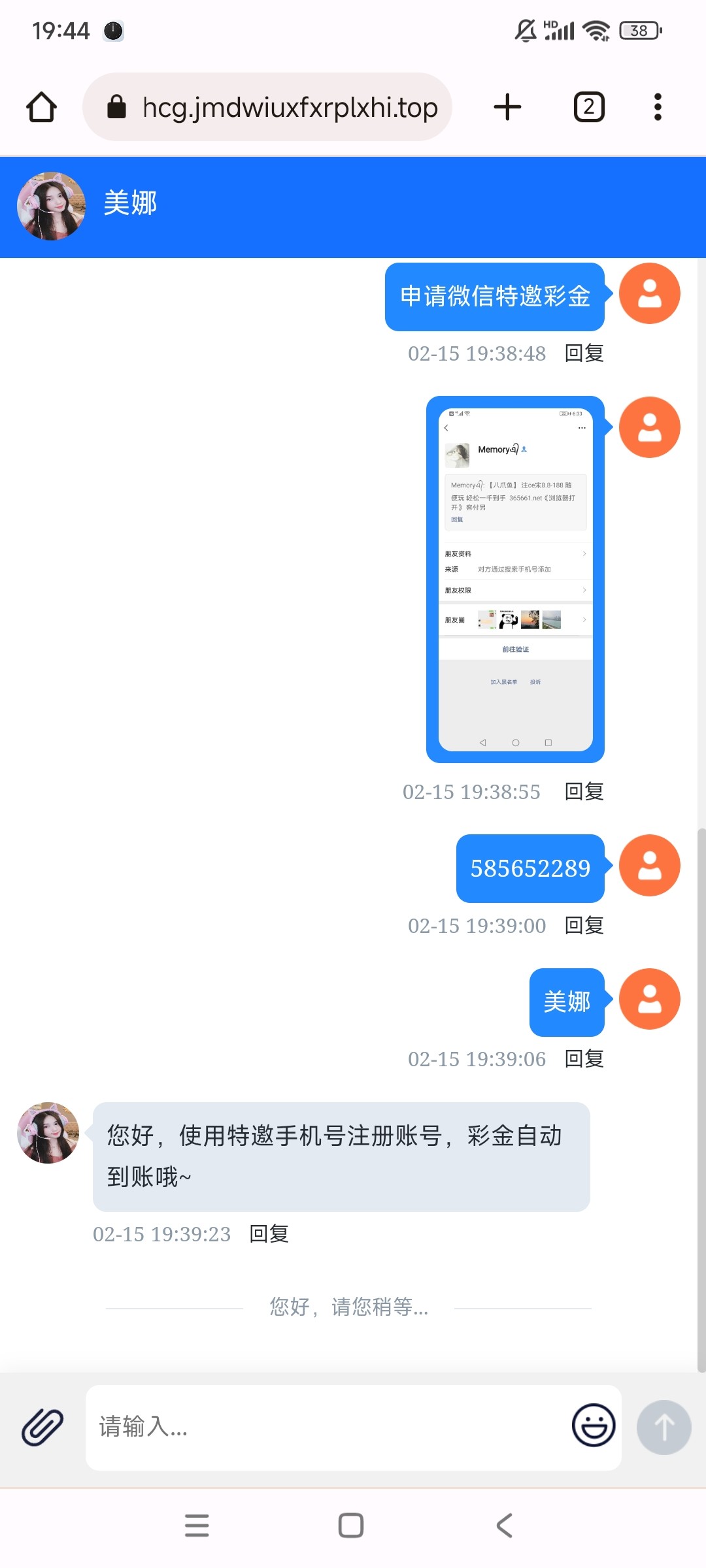
Task: Attach a file with the paperclip icon
Action: 42,1427
